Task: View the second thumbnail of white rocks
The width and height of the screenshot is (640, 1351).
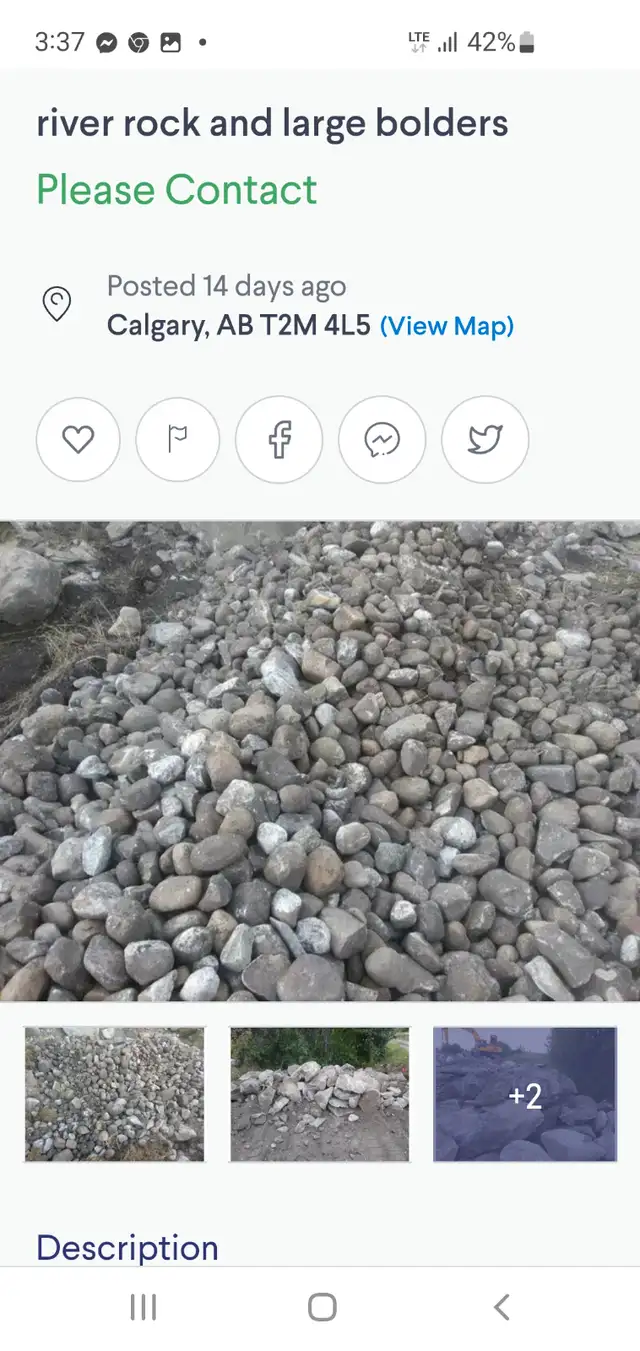Action: 320,1094
